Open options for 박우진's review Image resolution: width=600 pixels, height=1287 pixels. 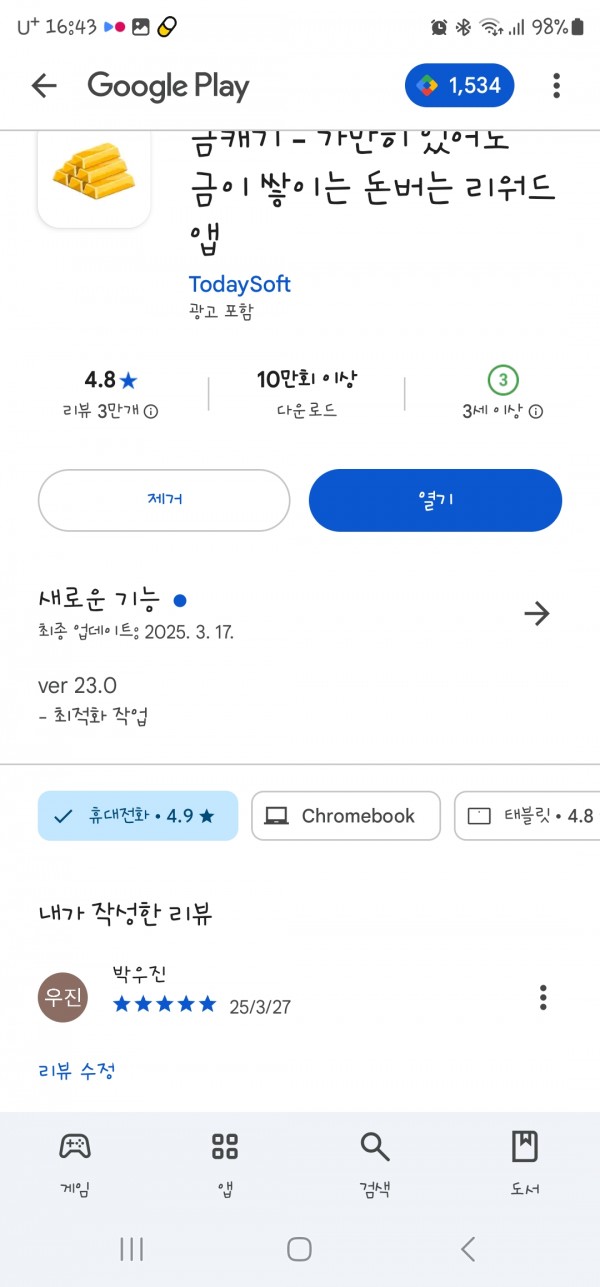coord(543,997)
